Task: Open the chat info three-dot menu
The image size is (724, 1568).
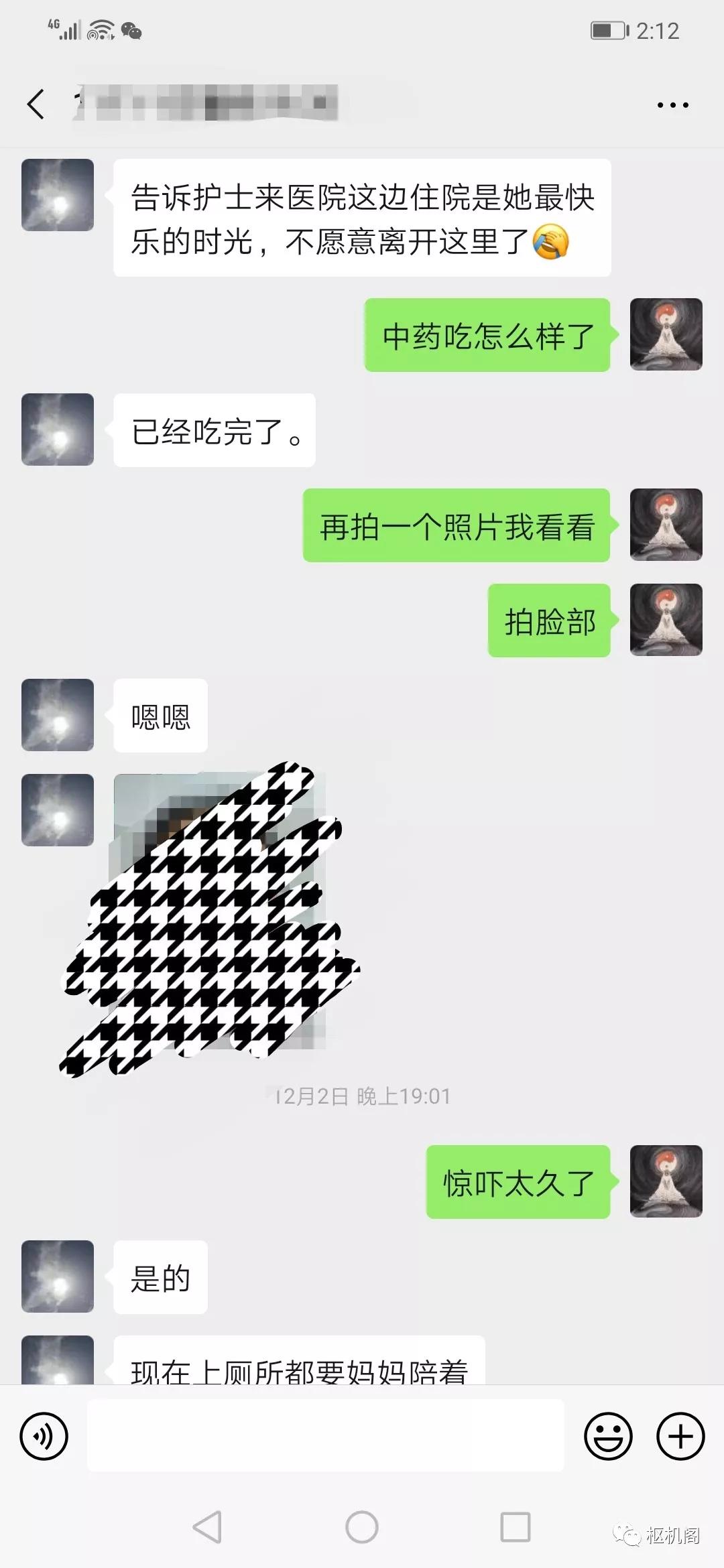Action: coord(672,105)
